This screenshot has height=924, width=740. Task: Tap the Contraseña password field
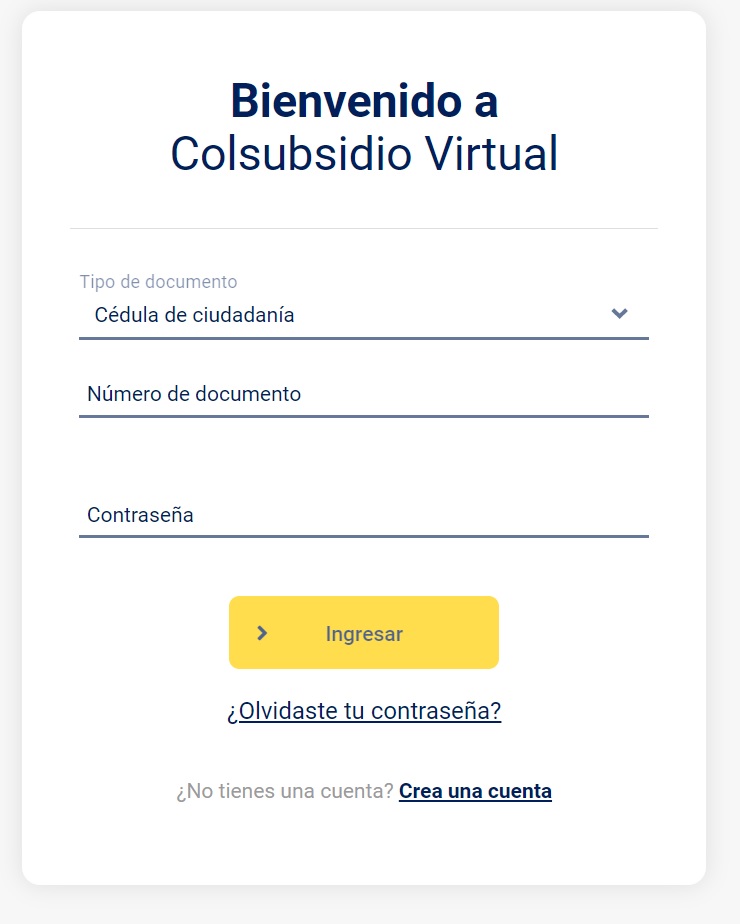tap(363, 515)
